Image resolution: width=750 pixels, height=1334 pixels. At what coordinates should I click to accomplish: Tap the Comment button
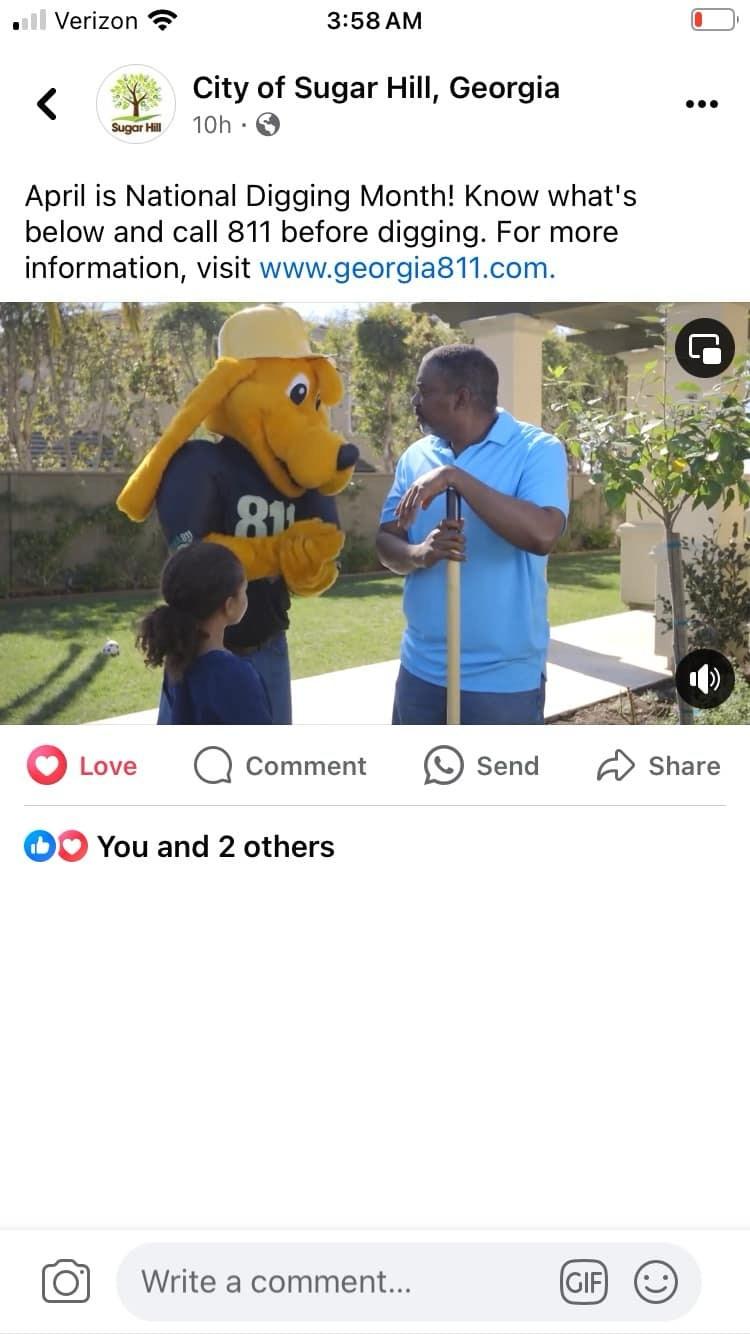click(x=280, y=766)
